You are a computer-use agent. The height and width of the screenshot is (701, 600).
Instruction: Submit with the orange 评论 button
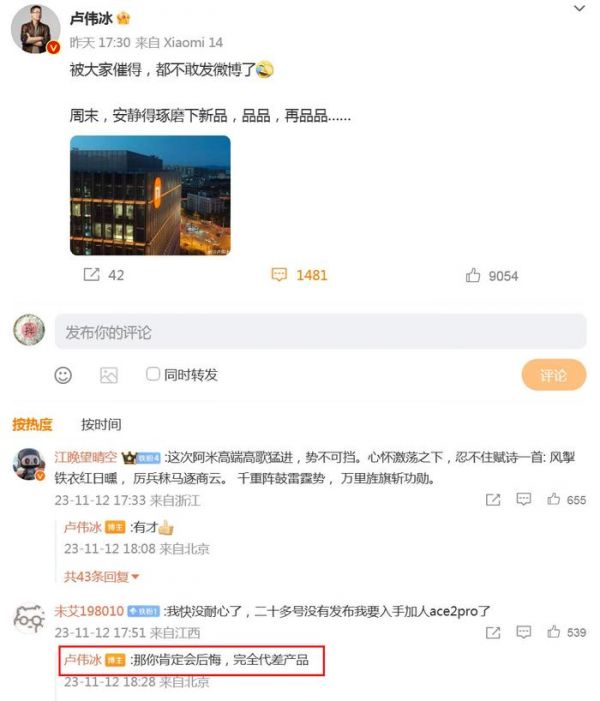pyautogui.click(x=553, y=375)
